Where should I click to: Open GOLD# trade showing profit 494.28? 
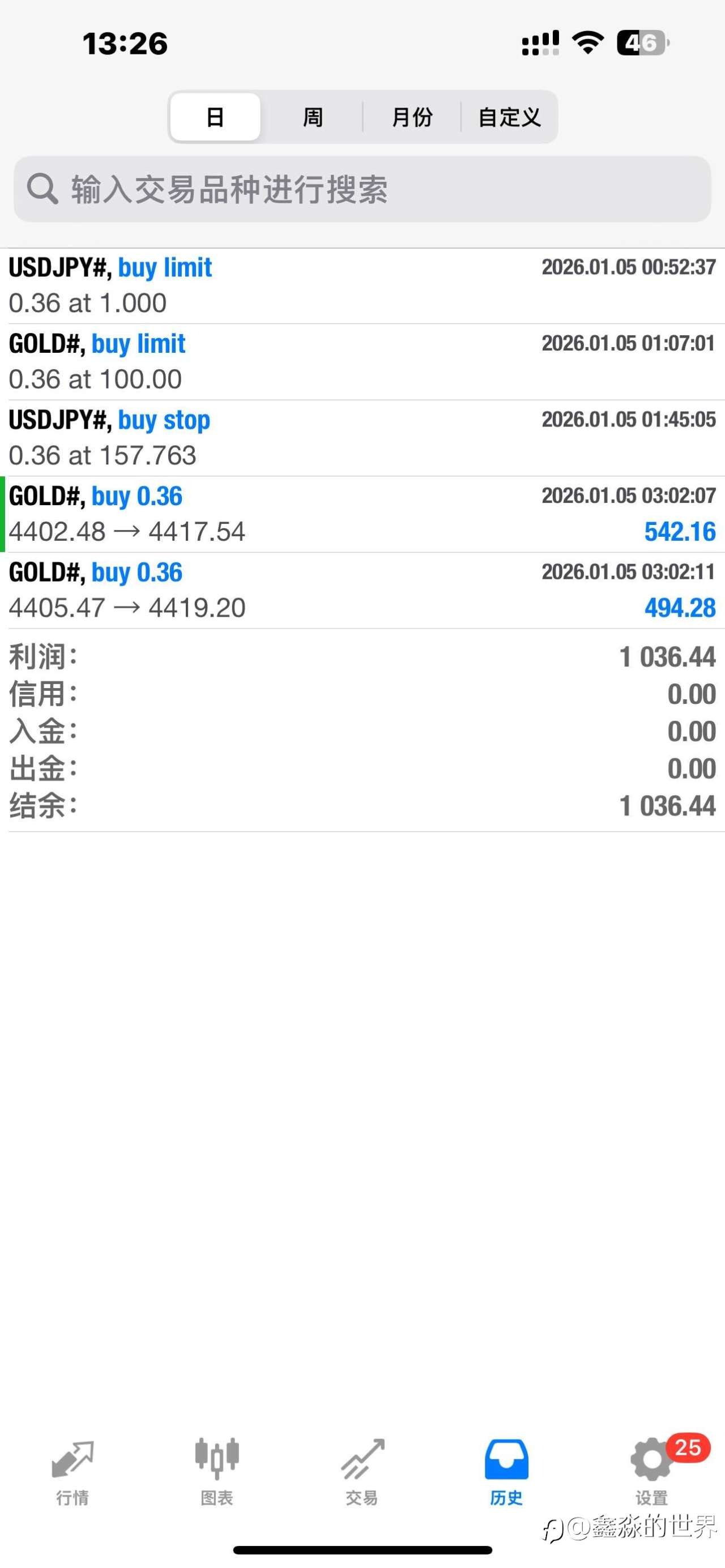[362, 588]
